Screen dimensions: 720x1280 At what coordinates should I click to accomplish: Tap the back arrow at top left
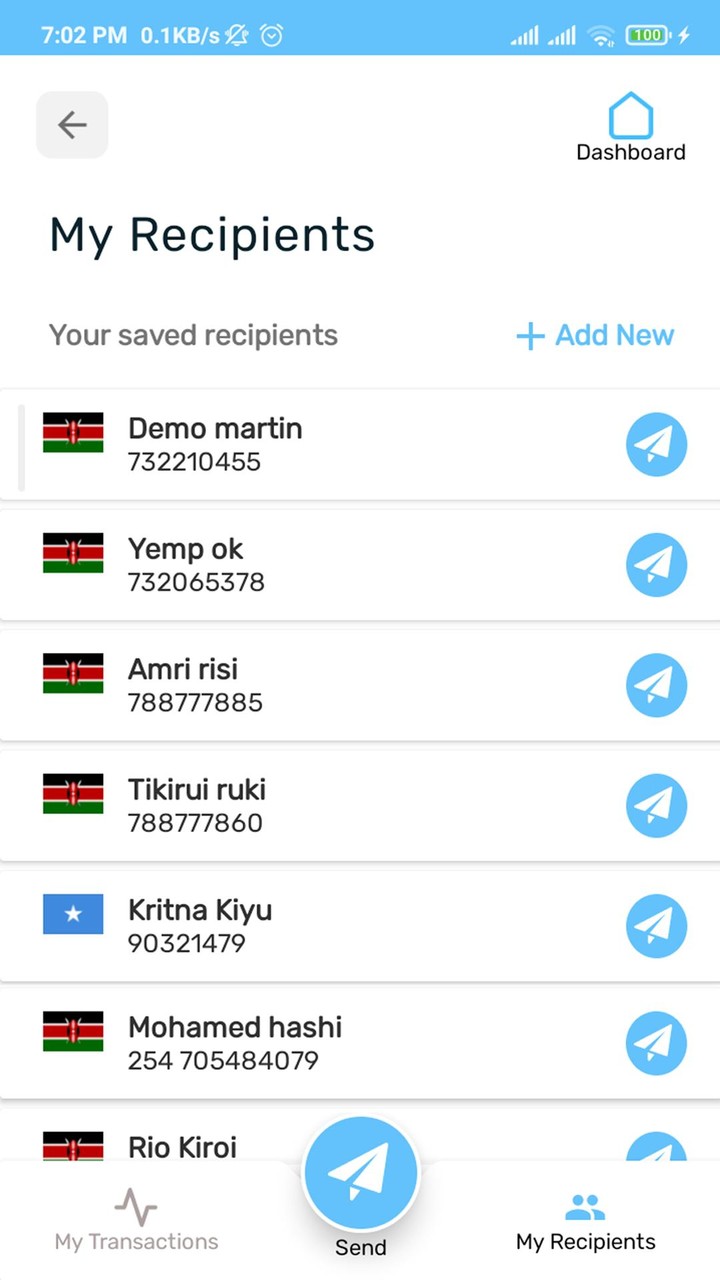71,124
